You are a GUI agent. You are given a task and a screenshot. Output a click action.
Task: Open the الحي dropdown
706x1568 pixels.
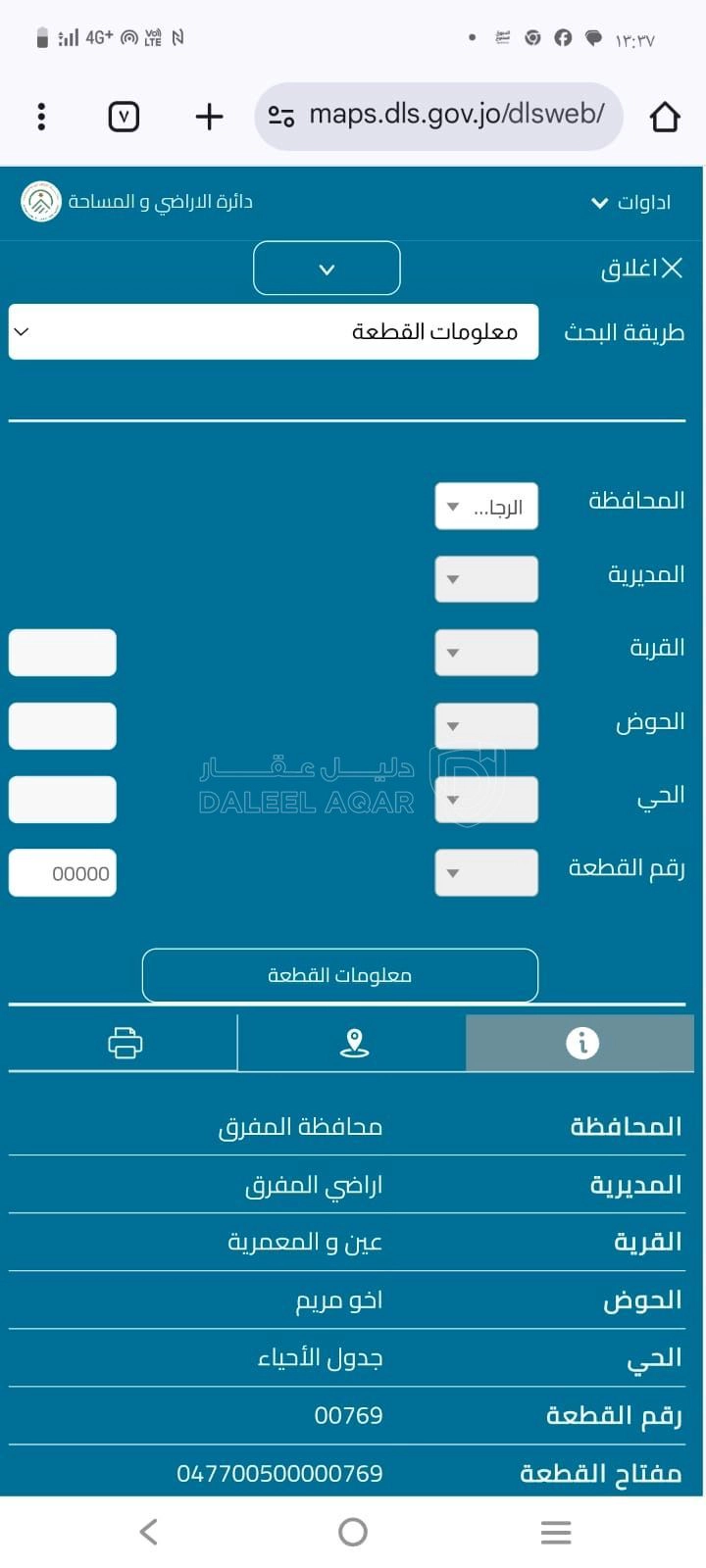pos(486,800)
